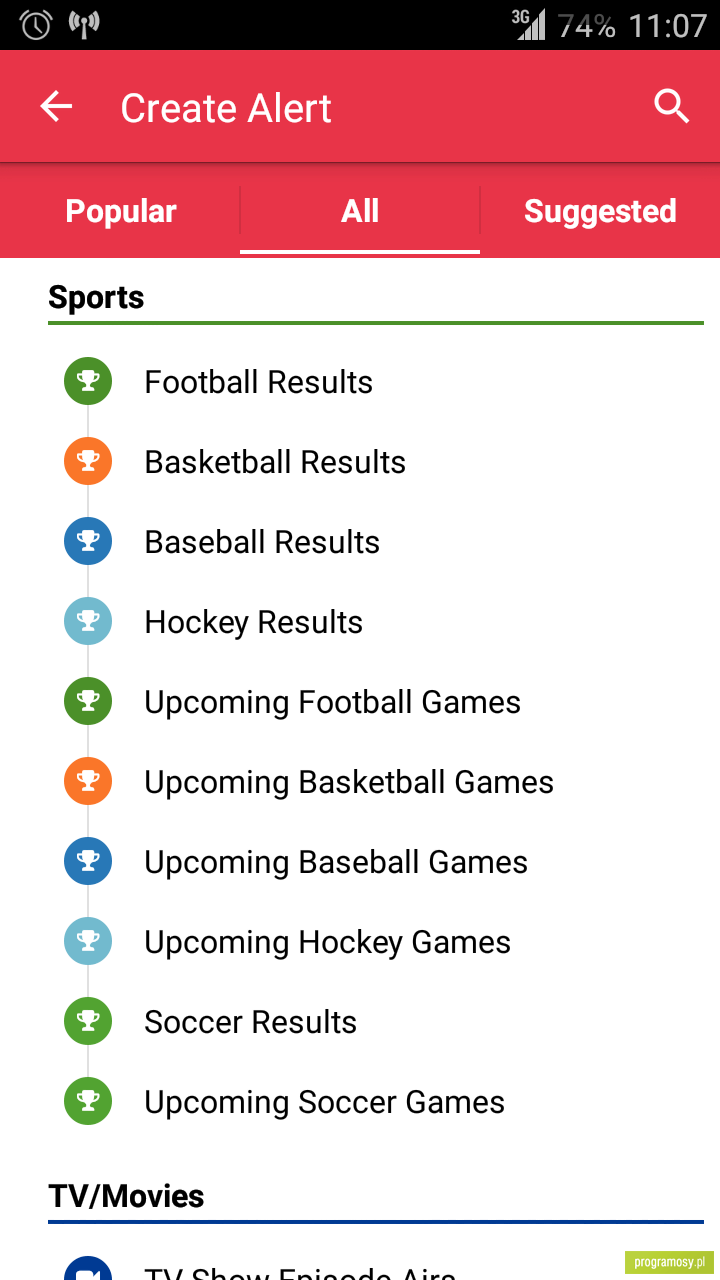Tap Upcoming Soccer Games alert
Image resolution: width=720 pixels, height=1280 pixels.
(360, 1102)
